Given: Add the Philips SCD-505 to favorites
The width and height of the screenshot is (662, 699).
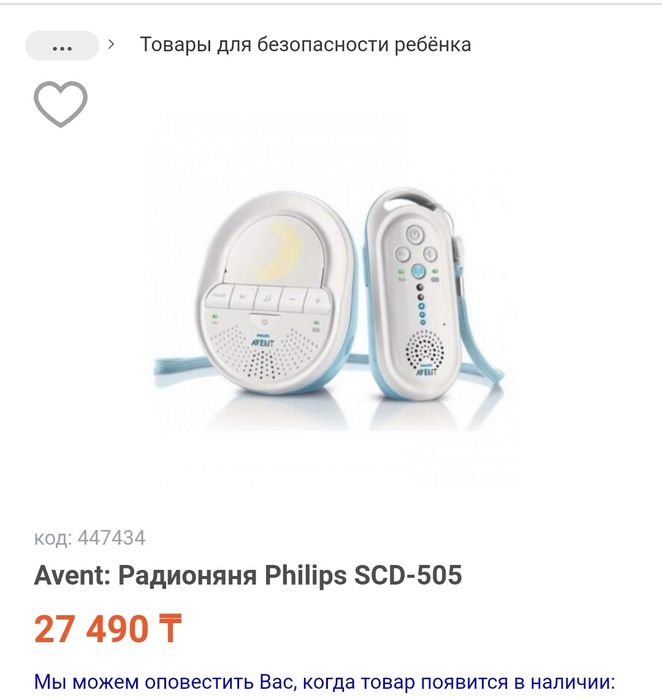Looking at the screenshot, I should coord(61,103).
